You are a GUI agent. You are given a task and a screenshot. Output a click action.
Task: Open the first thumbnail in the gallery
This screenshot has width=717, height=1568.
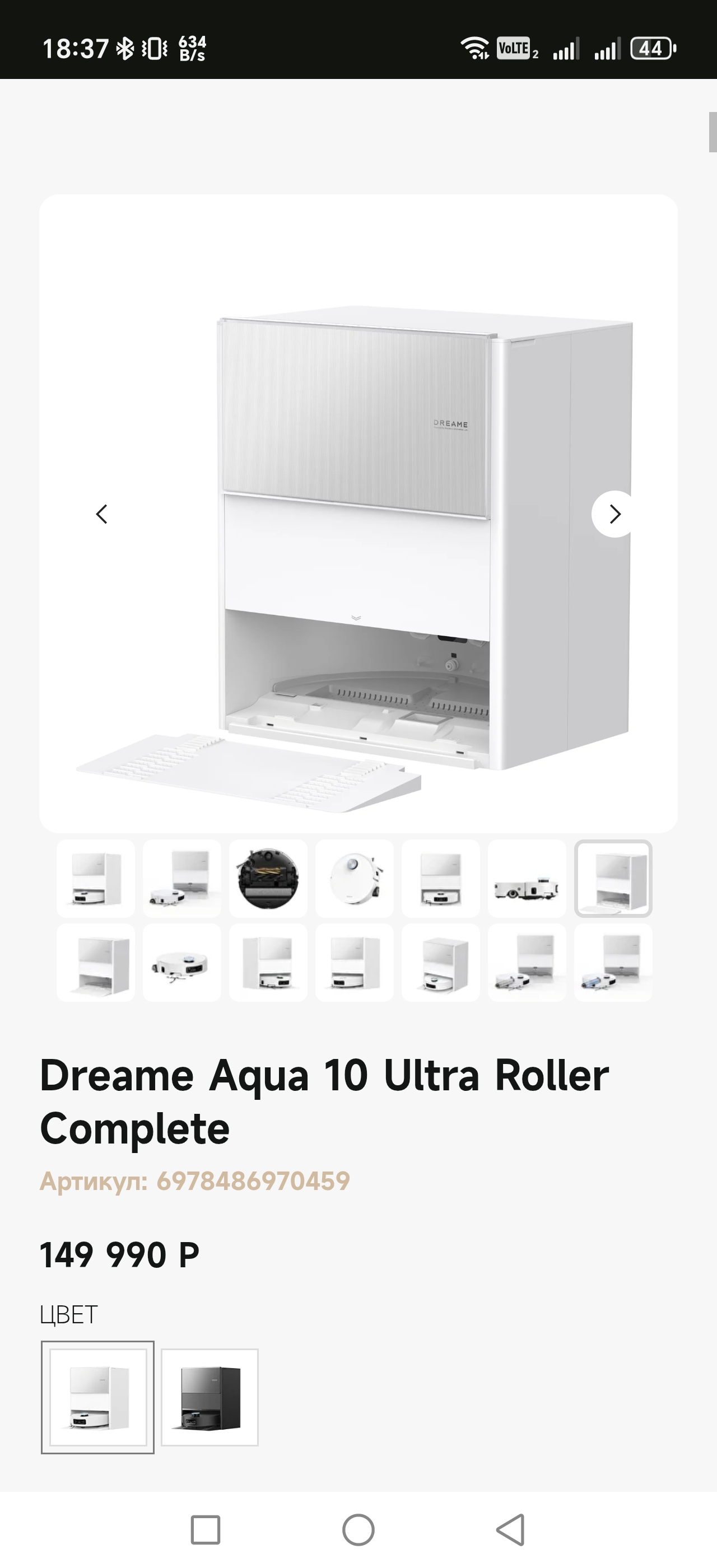[96, 878]
